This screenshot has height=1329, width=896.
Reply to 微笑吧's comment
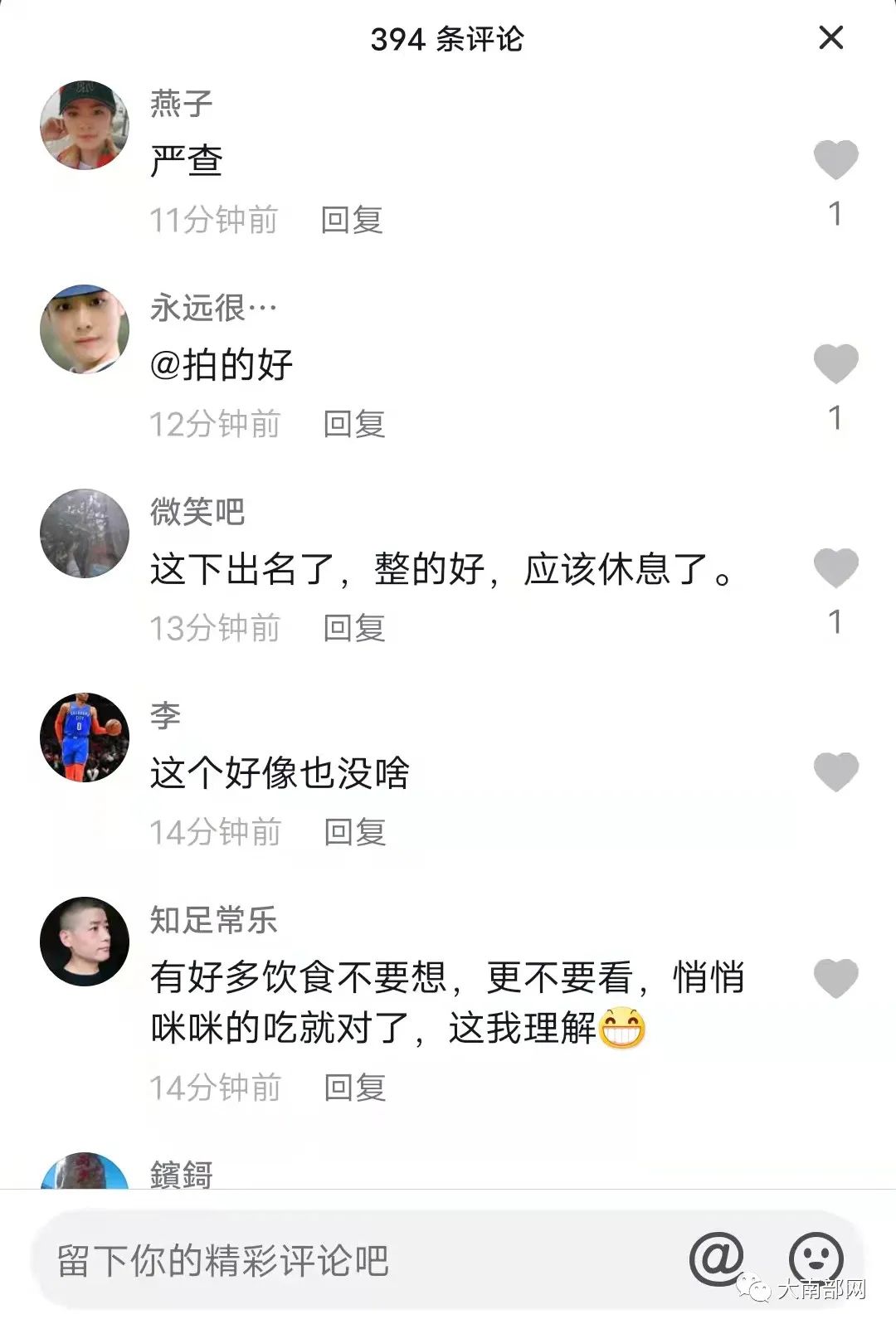[x=354, y=629]
